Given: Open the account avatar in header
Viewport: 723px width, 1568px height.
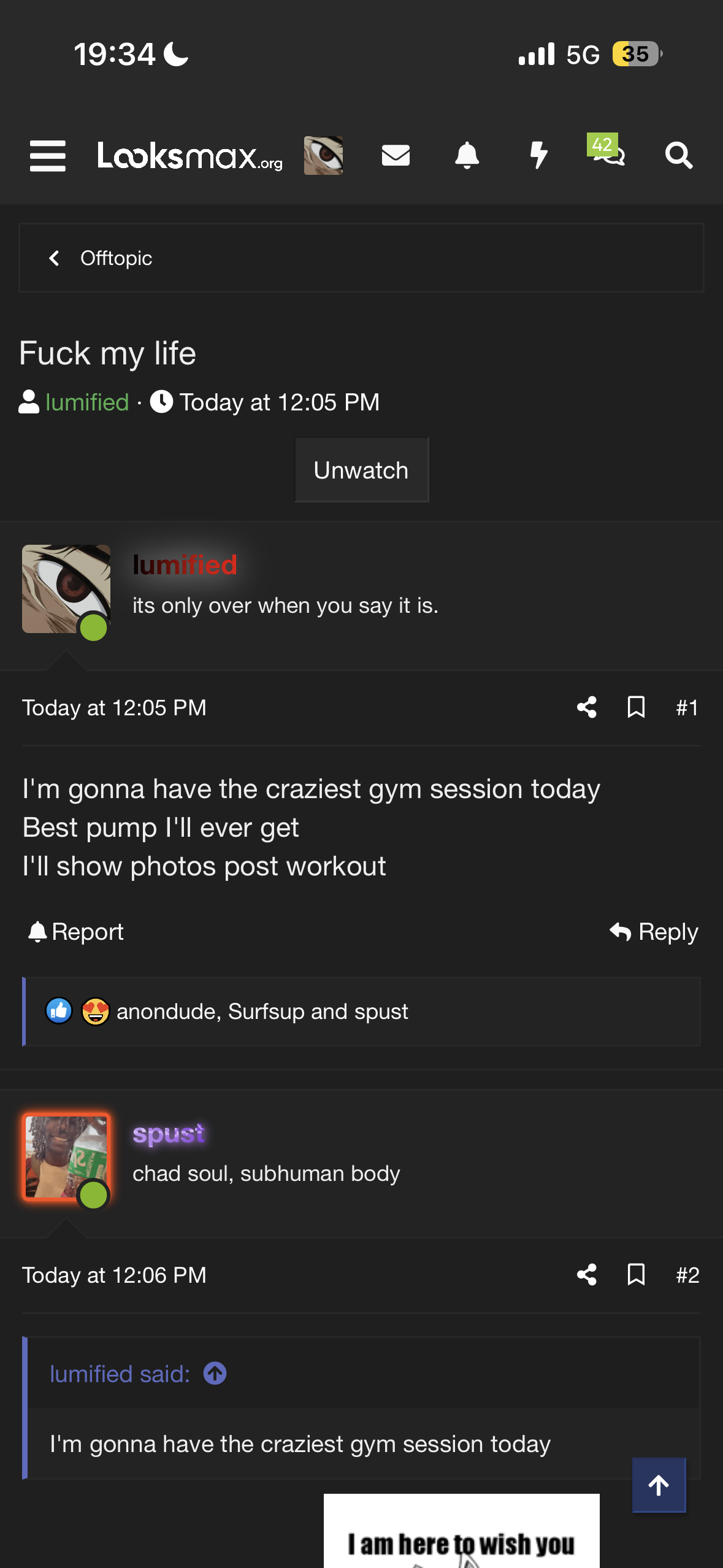Looking at the screenshot, I should (x=323, y=155).
